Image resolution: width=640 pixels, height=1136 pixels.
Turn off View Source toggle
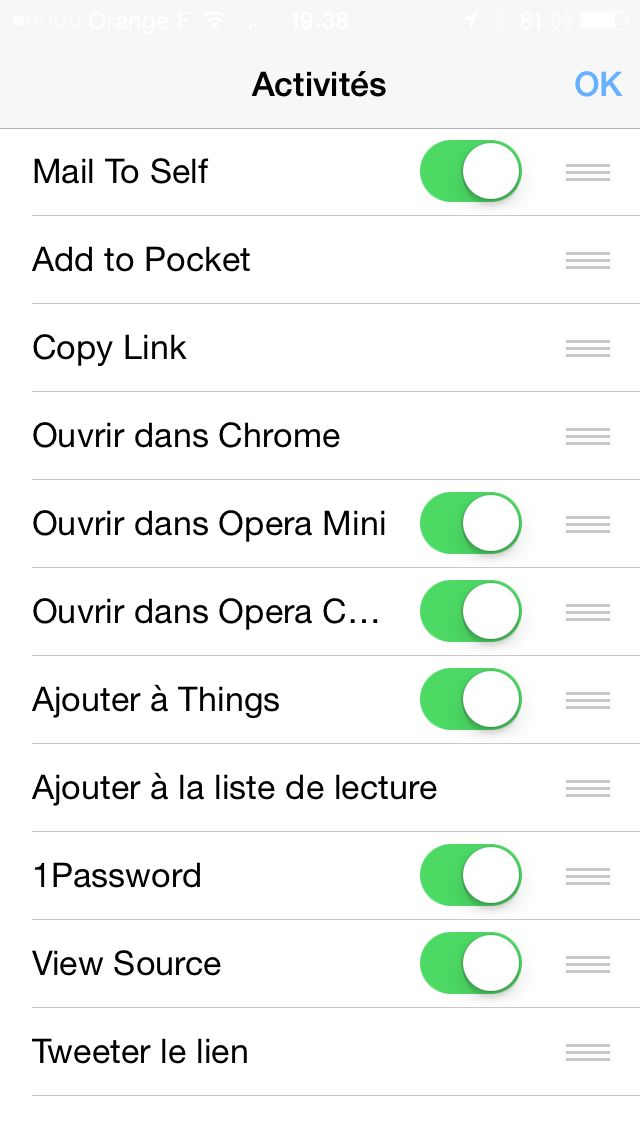(471, 963)
